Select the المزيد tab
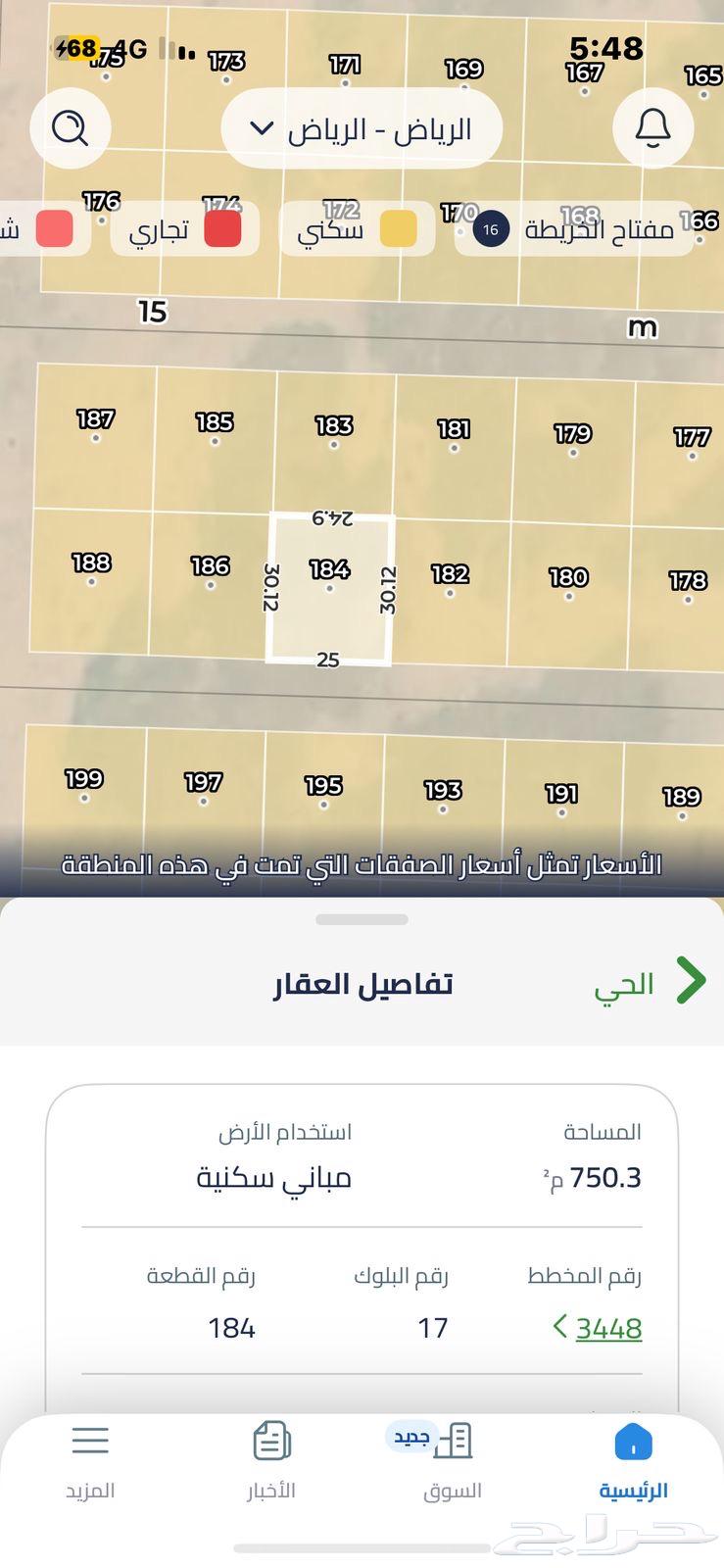 90,1460
